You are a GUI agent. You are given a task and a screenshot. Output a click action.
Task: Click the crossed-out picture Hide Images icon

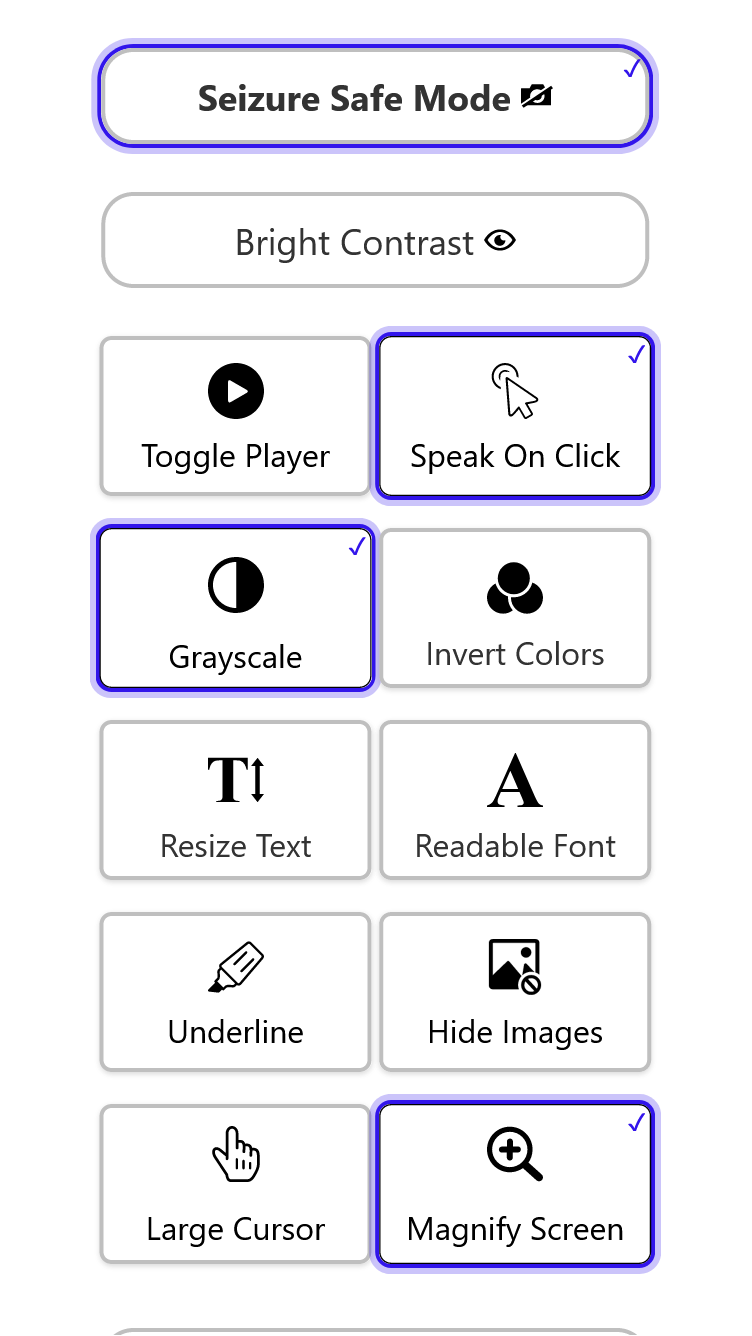click(514, 966)
